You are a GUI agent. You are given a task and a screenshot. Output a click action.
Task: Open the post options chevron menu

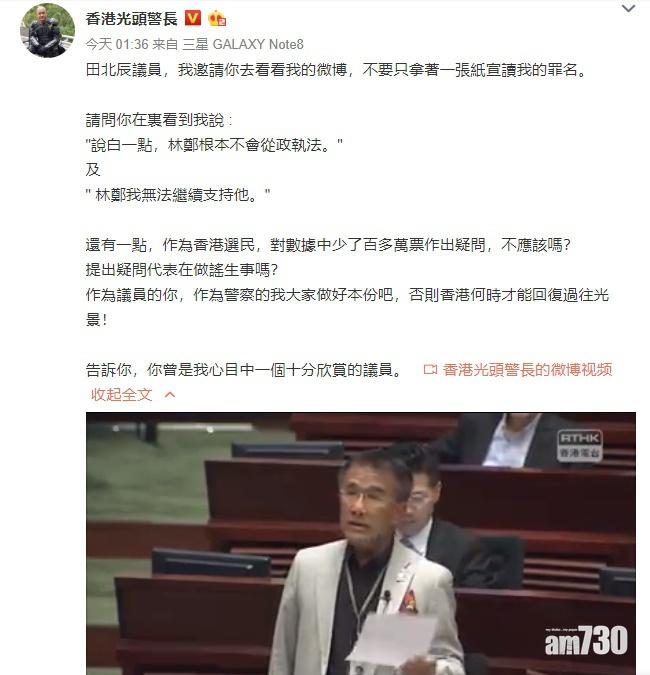[628, 10]
